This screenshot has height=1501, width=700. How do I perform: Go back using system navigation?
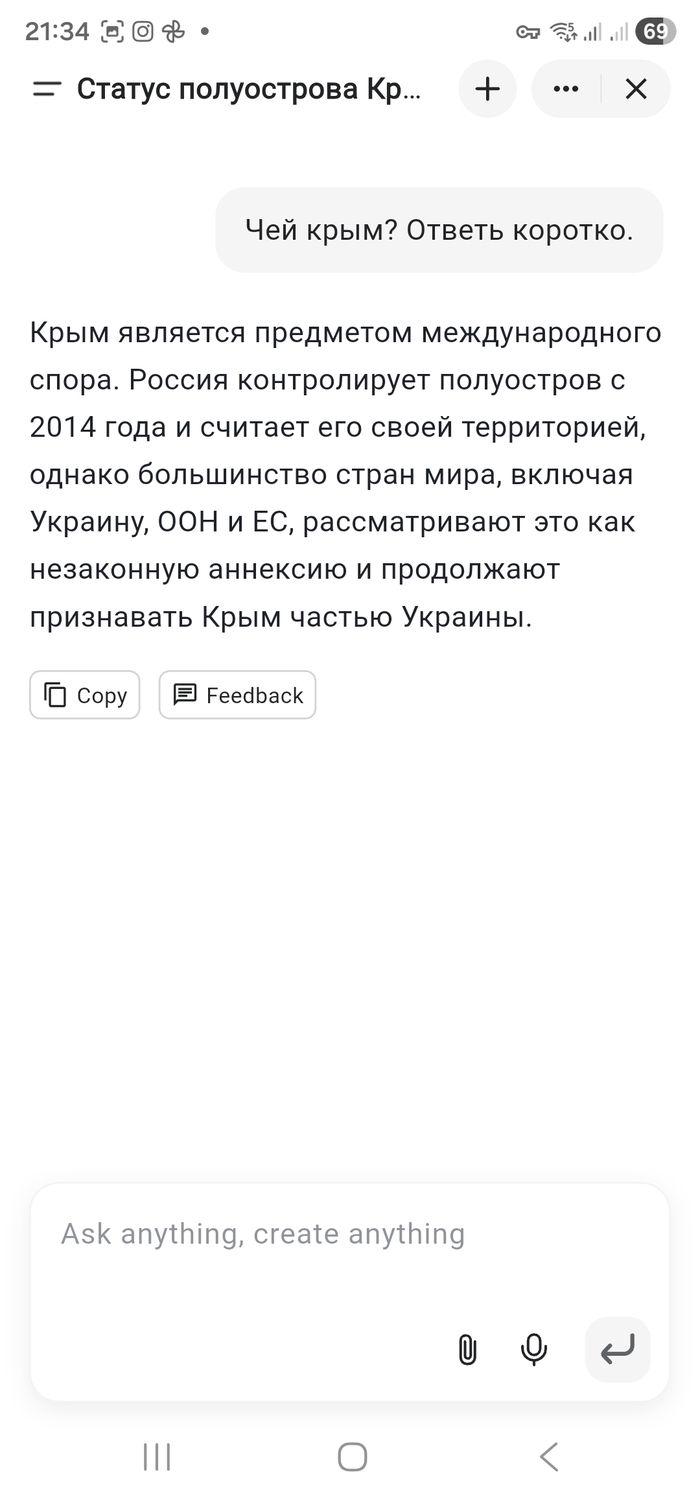(548, 1456)
